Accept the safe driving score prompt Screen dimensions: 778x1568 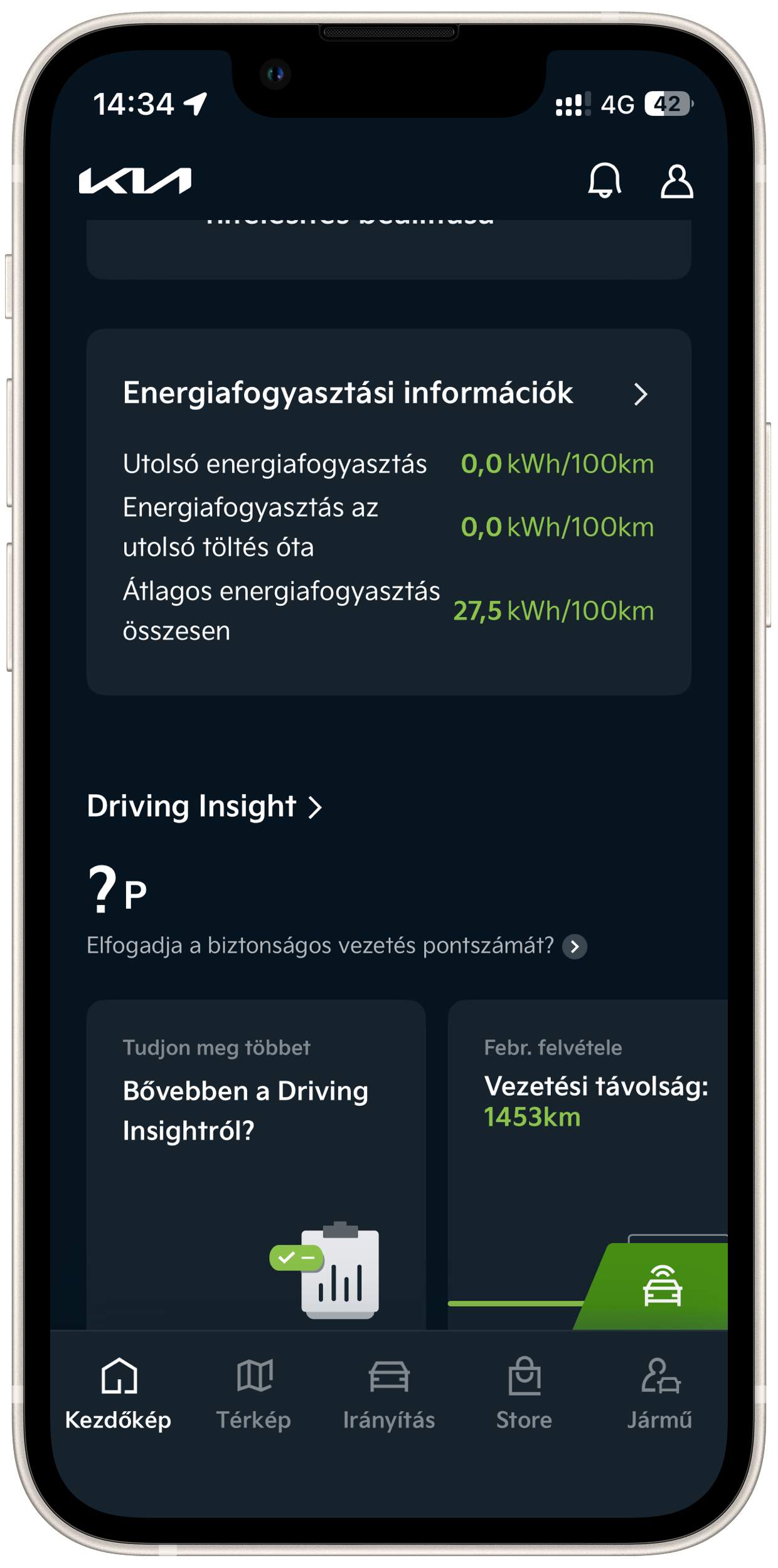click(x=574, y=946)
